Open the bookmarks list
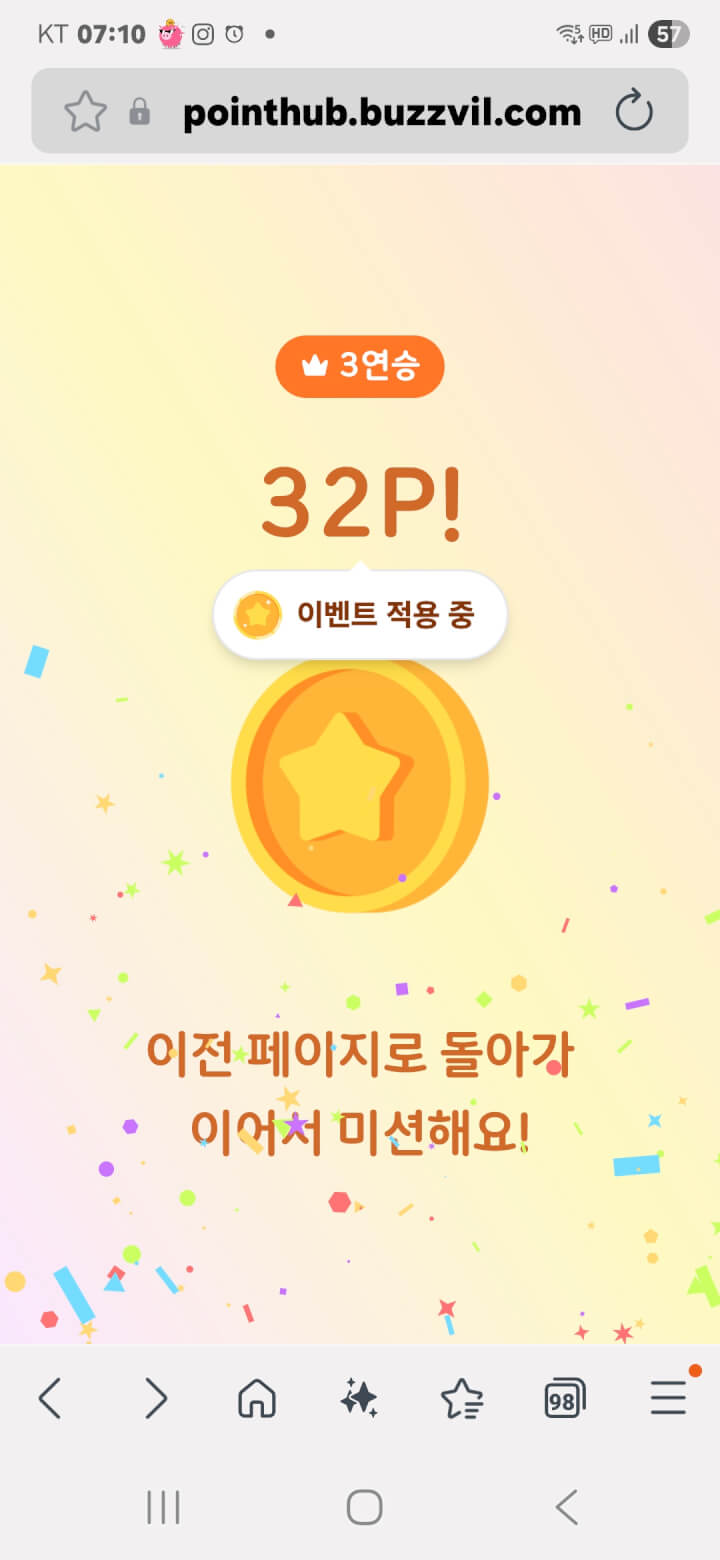The height and width of the screenshot is (1560, 720). (462, 1397)
